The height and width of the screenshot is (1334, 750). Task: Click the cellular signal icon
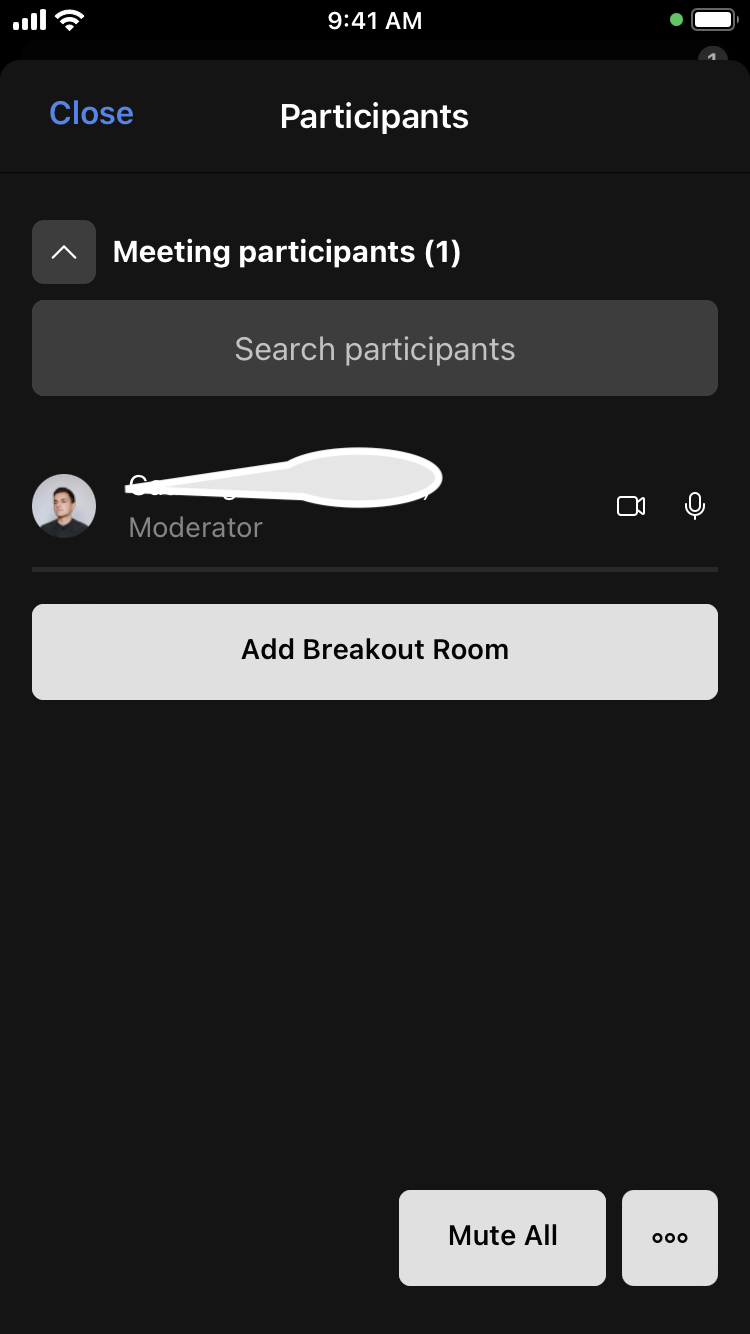pos(29,18)
